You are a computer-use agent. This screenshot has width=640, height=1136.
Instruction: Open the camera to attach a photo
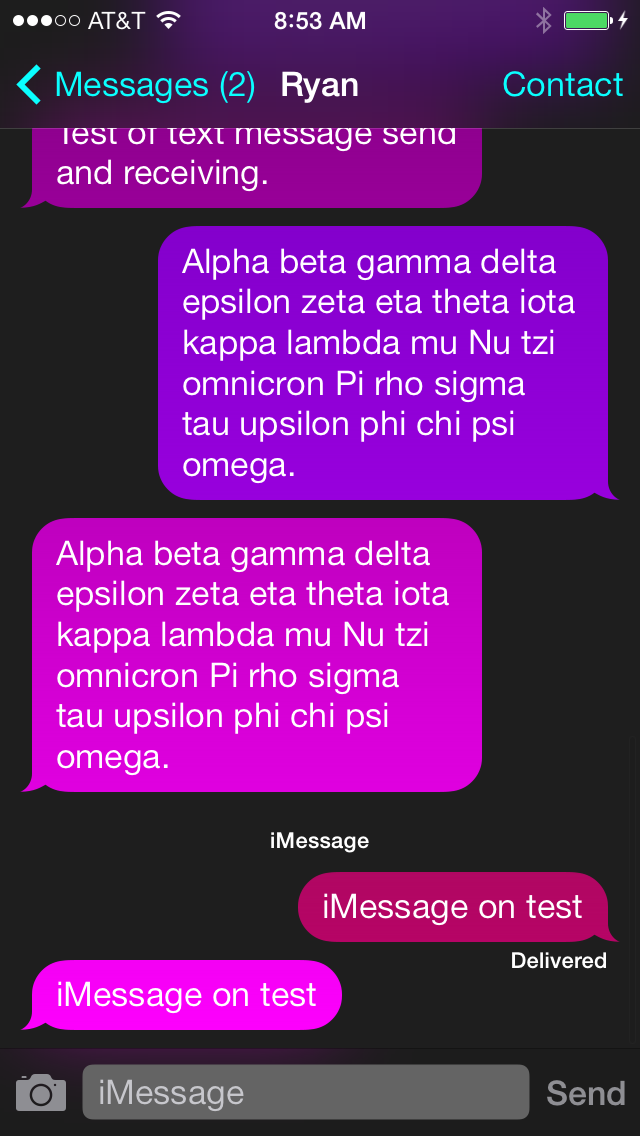coord(41,1092)
